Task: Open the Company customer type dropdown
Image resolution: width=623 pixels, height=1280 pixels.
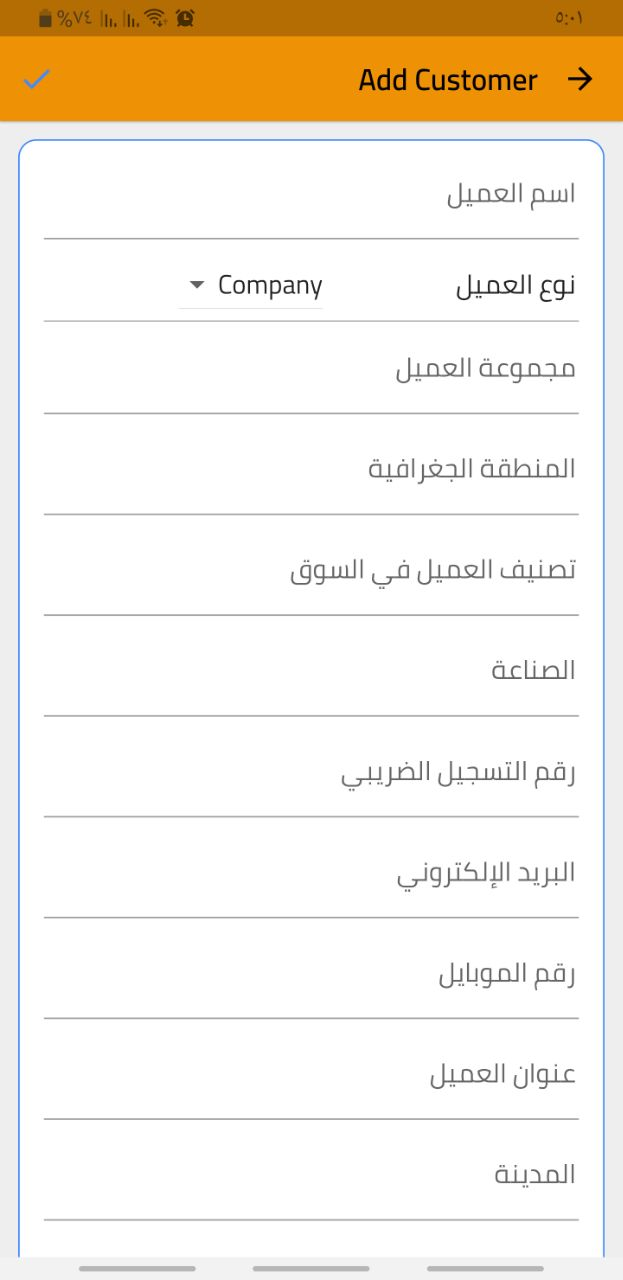Action: 252,286
